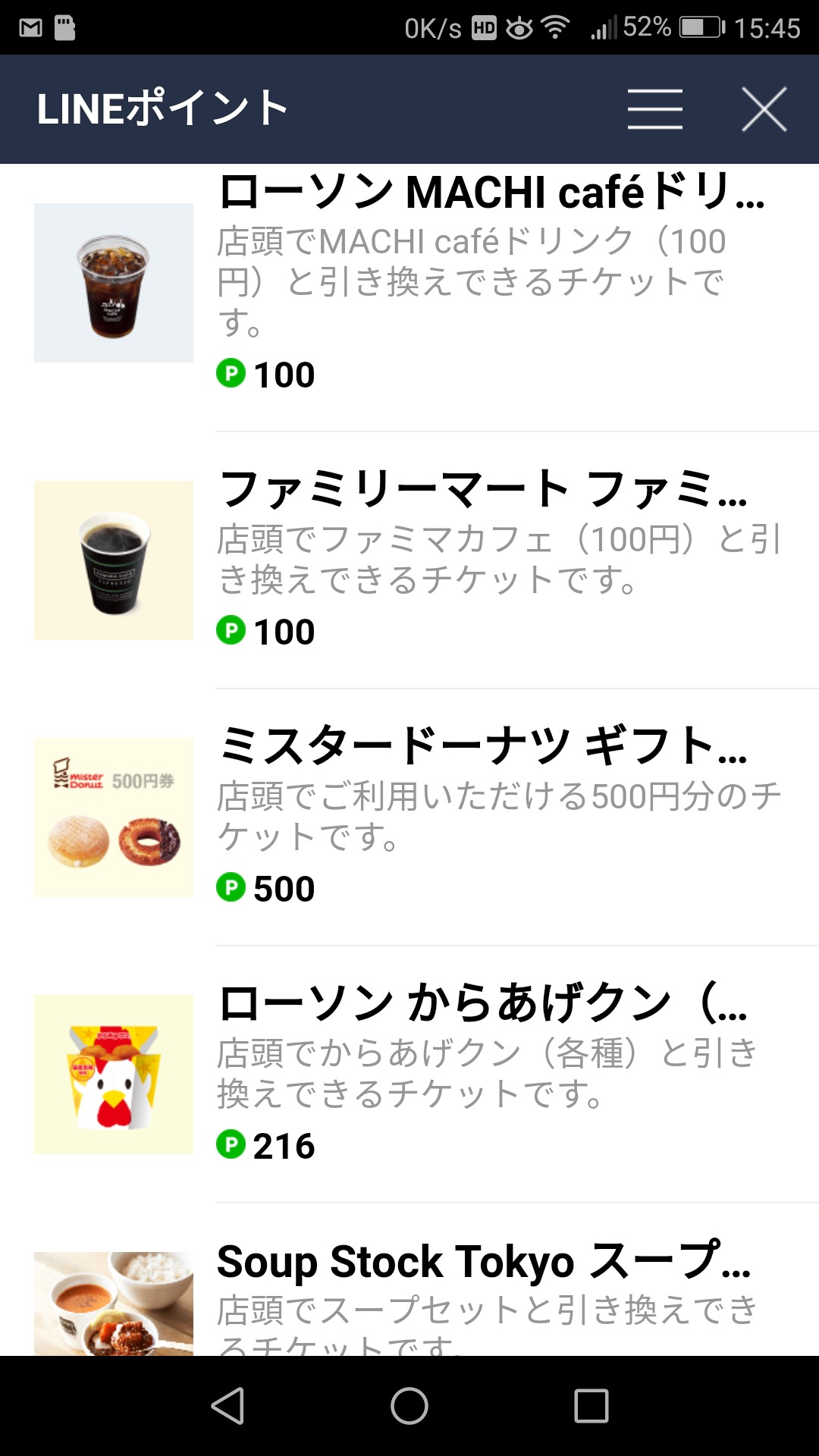Screen dimensions: 819x1456
Task: Go back using system back button
Action: [227, 1406]
